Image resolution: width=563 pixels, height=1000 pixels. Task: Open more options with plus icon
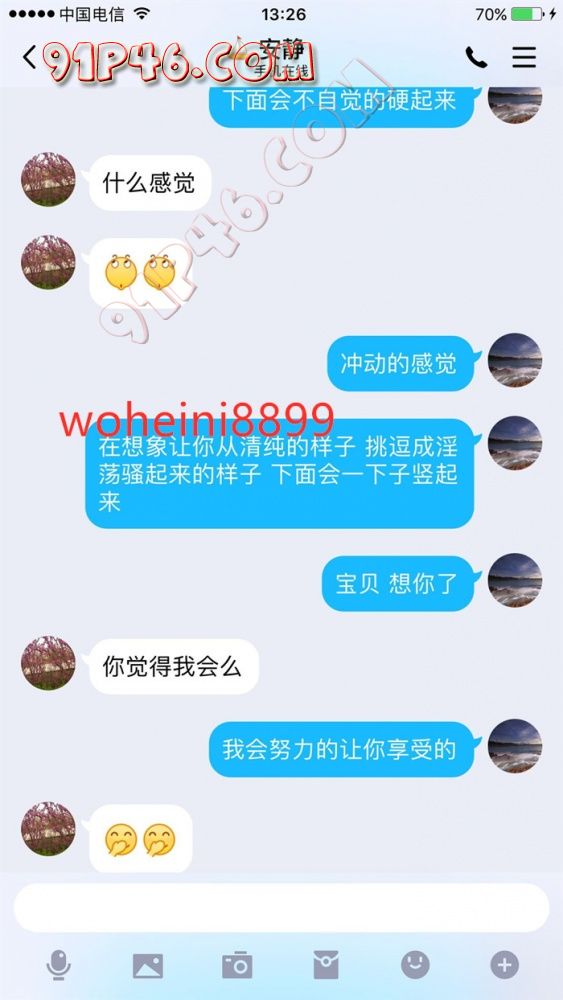pyautogui.click(x=504, y=965)
